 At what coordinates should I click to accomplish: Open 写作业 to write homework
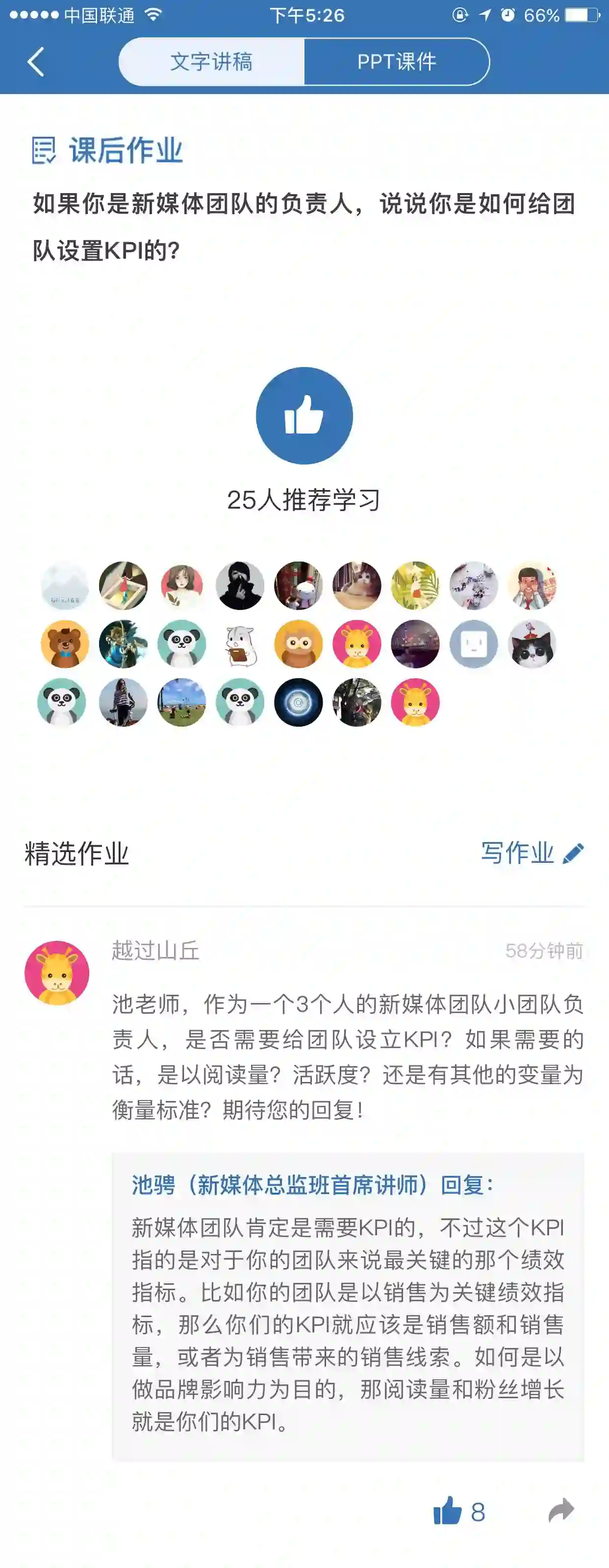532,853
